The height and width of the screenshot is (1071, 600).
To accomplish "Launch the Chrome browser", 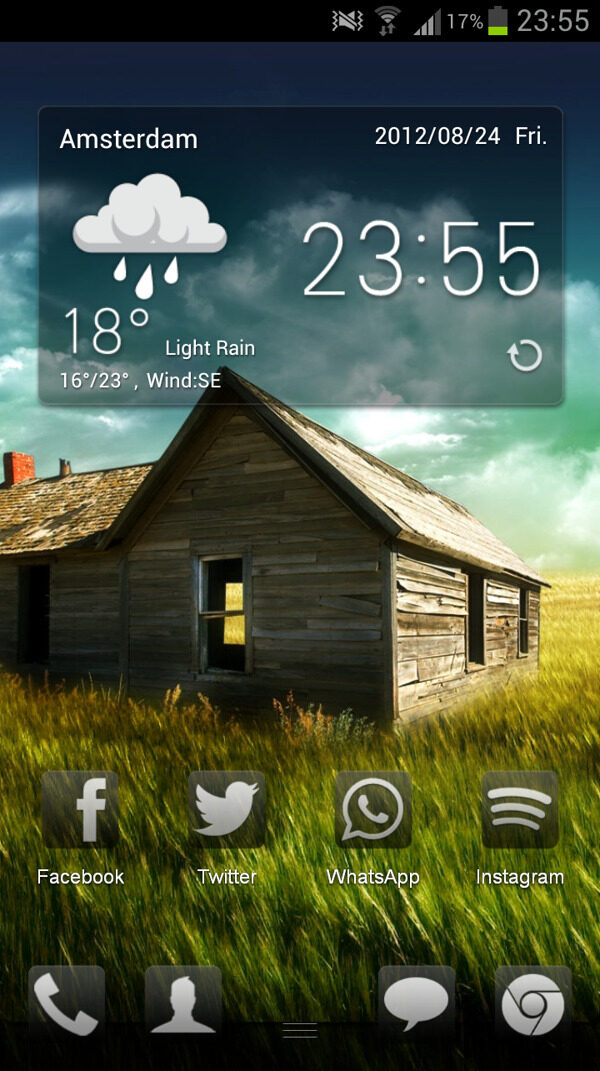I will click(533, 1003).
